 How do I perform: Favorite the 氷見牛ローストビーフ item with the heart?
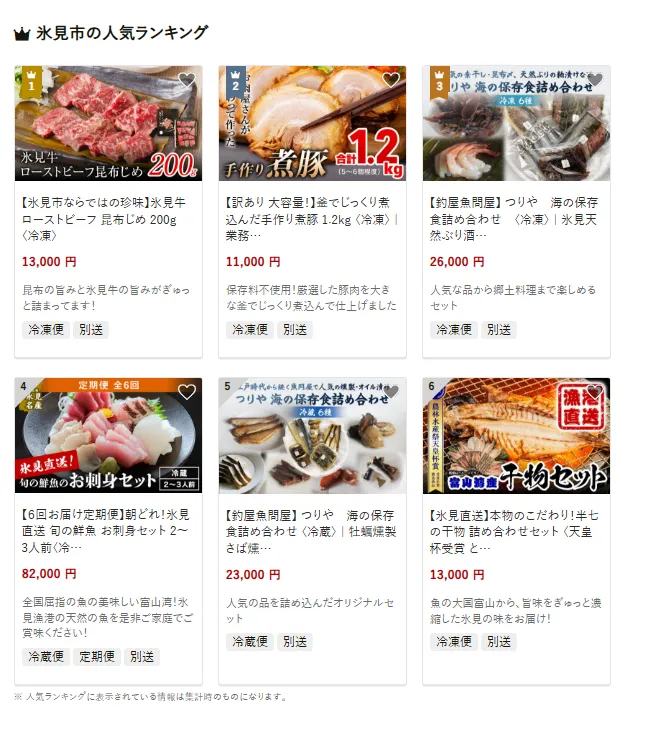[x=187, y=80]
